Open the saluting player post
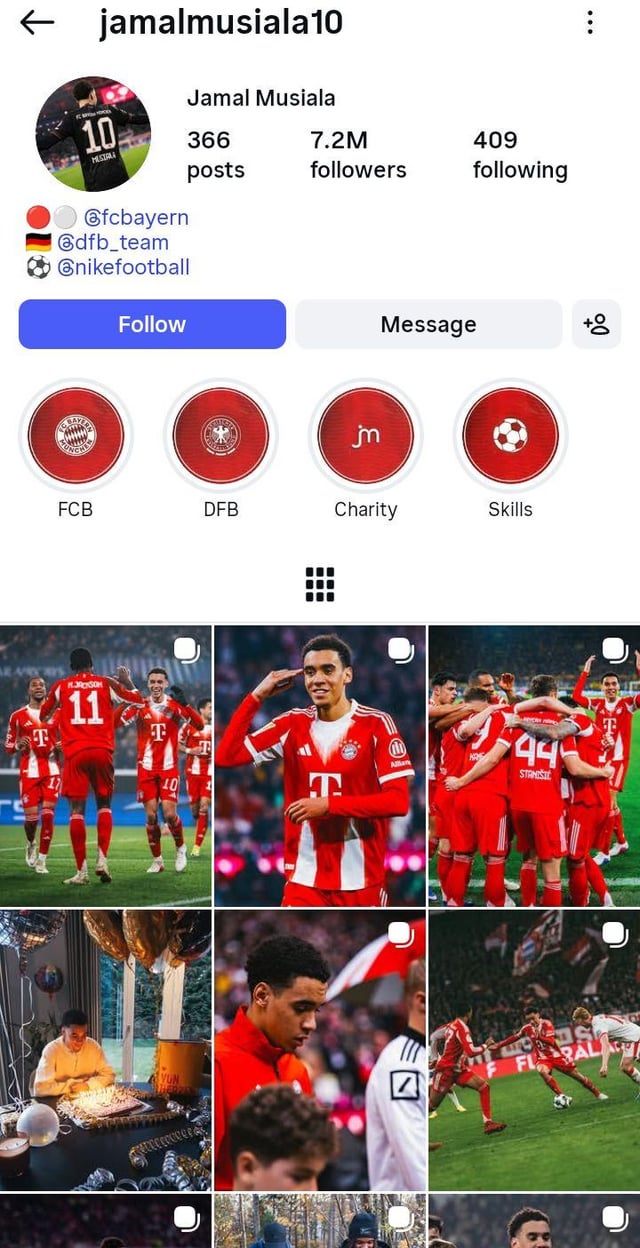 click(x=320, y=766)
